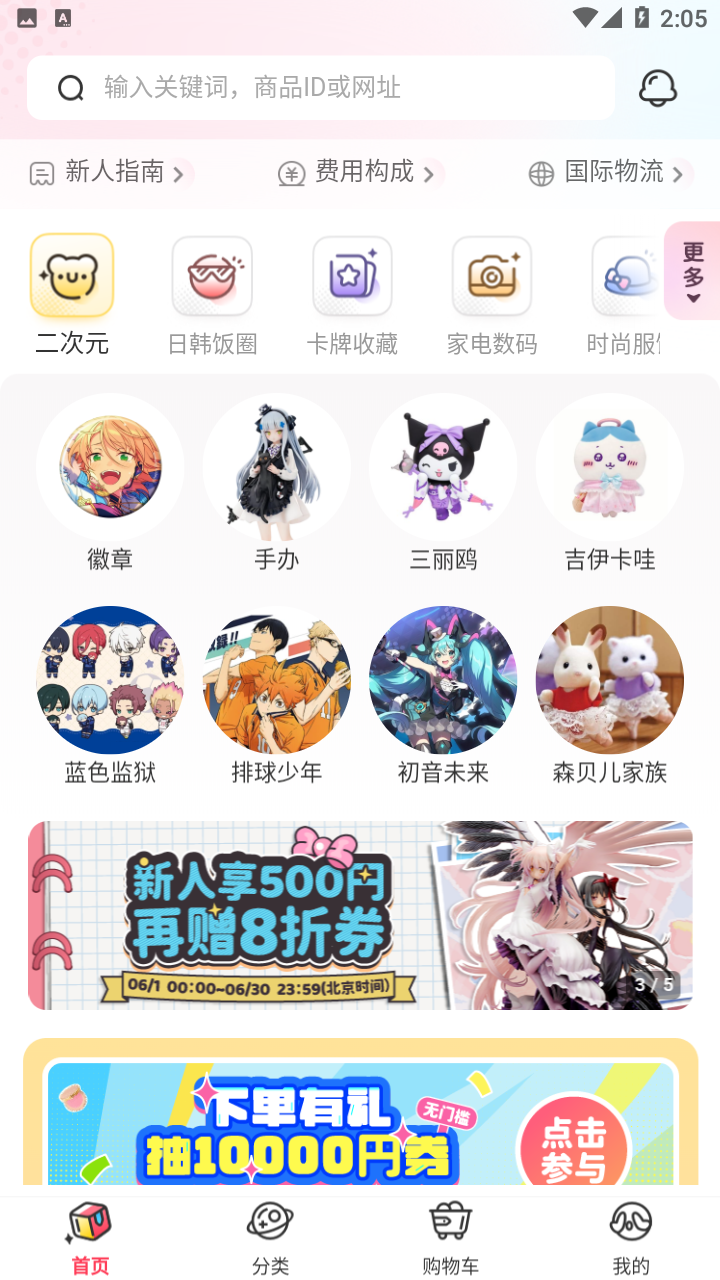
Task: Go to the 购物车 shopping cart tab
Action: pyautogui.click(x=450, y=1240)
